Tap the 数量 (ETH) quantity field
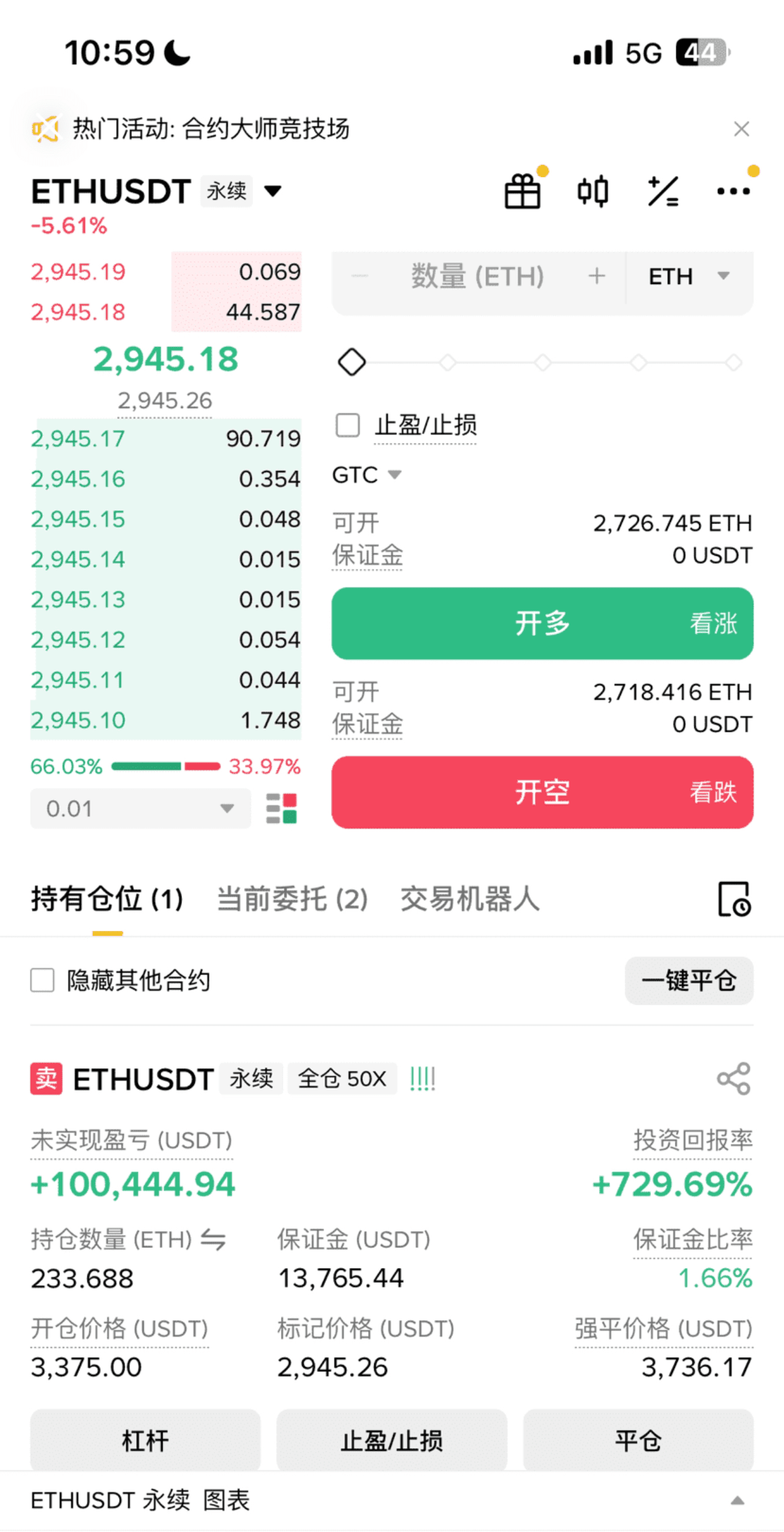Screen dimensions: 784x1532 pos(477,277)
